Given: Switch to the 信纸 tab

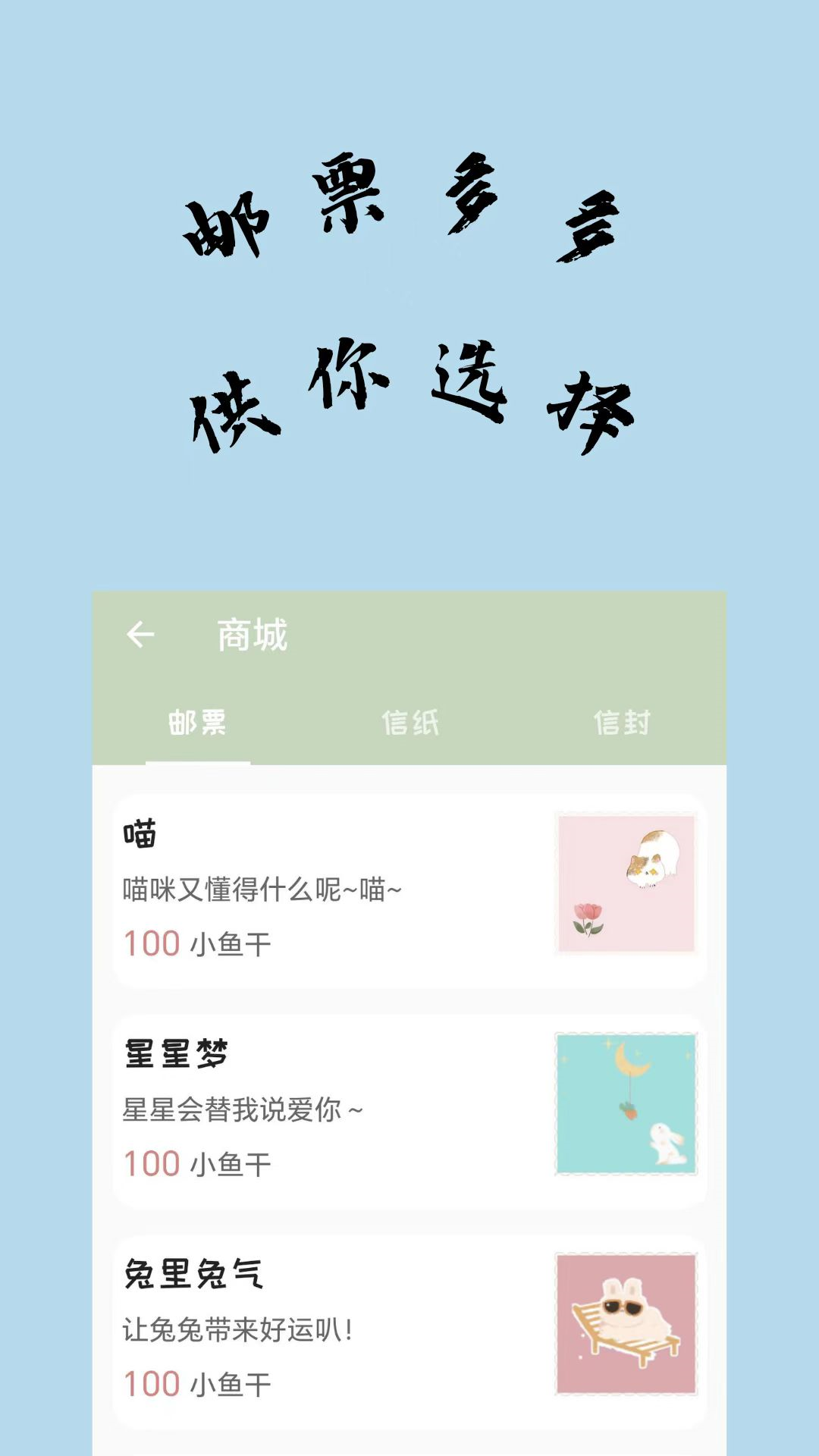Looking at the screenshot, I should click(409, 724).
